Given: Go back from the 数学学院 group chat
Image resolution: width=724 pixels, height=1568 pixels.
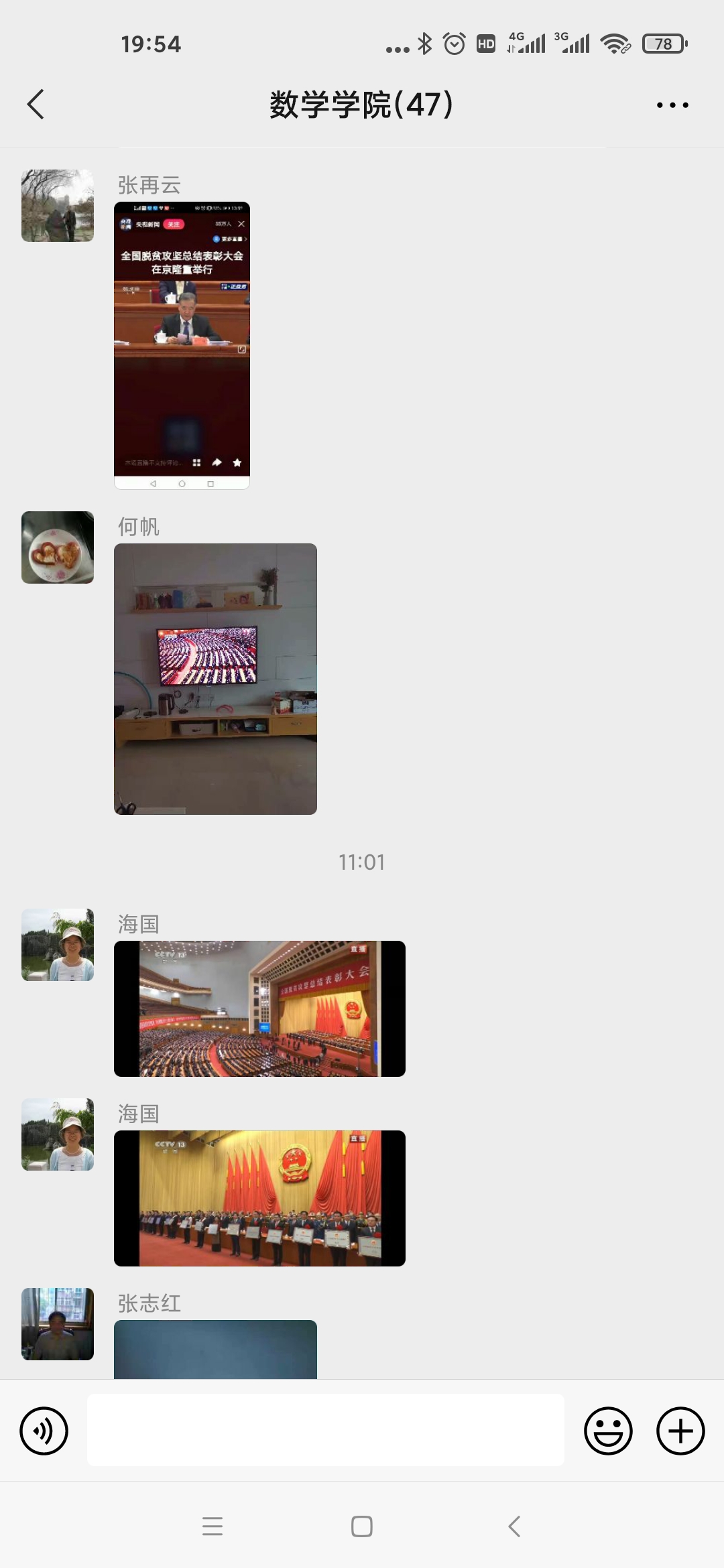Looking at the screenshot, I should (x=36, y=105).
